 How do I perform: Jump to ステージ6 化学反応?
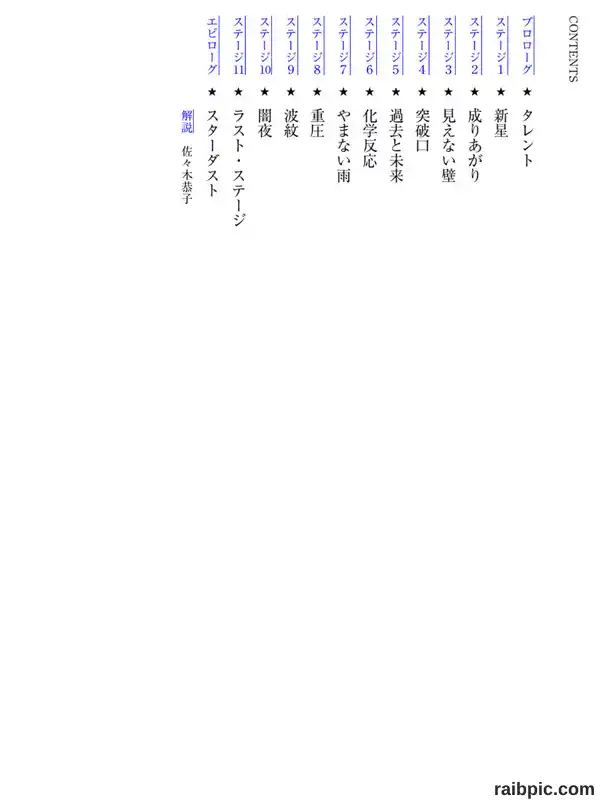[x=369, y=46]
